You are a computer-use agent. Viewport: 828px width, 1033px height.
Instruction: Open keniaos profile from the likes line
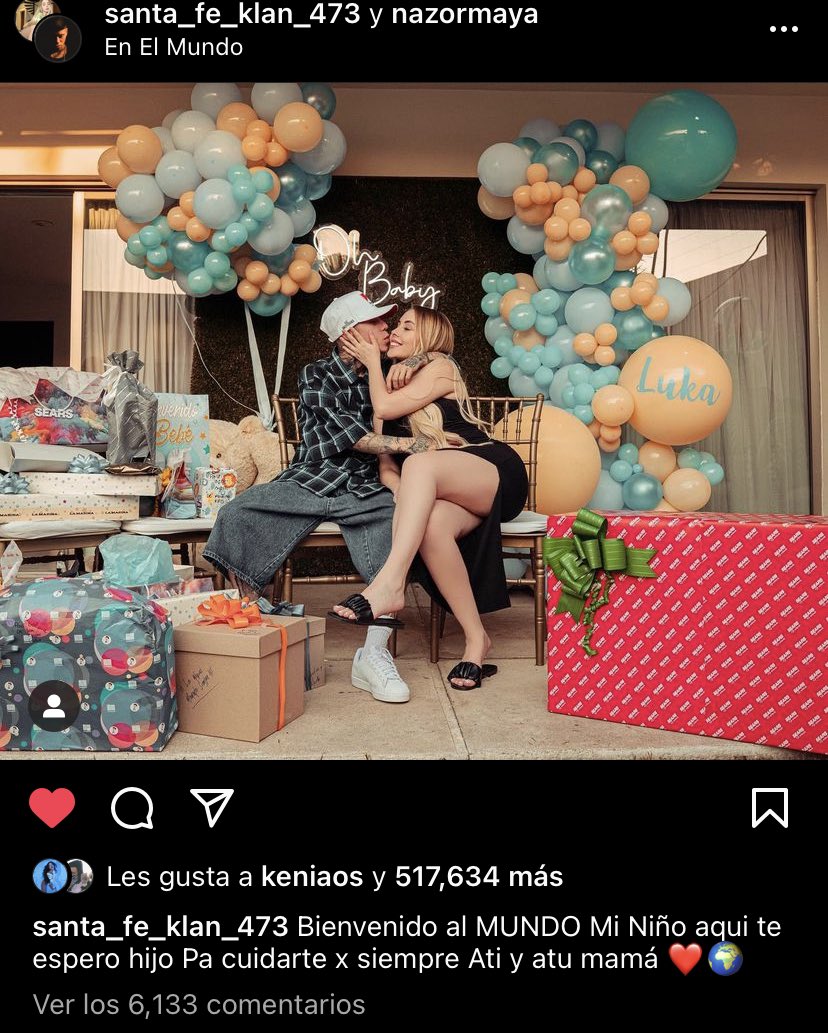(x=311, y=877)
